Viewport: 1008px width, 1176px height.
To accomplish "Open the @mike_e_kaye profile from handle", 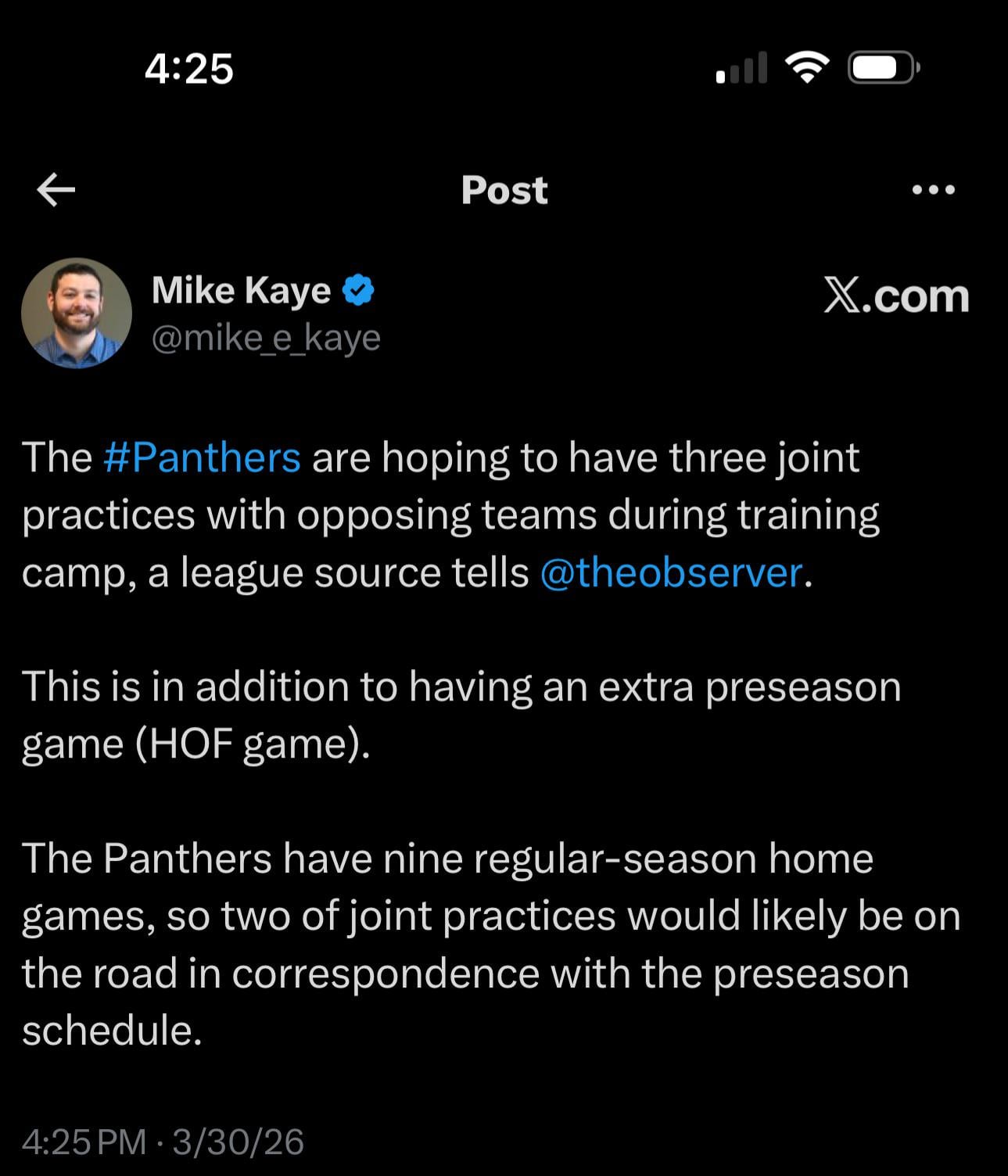I will pos(266,338).
